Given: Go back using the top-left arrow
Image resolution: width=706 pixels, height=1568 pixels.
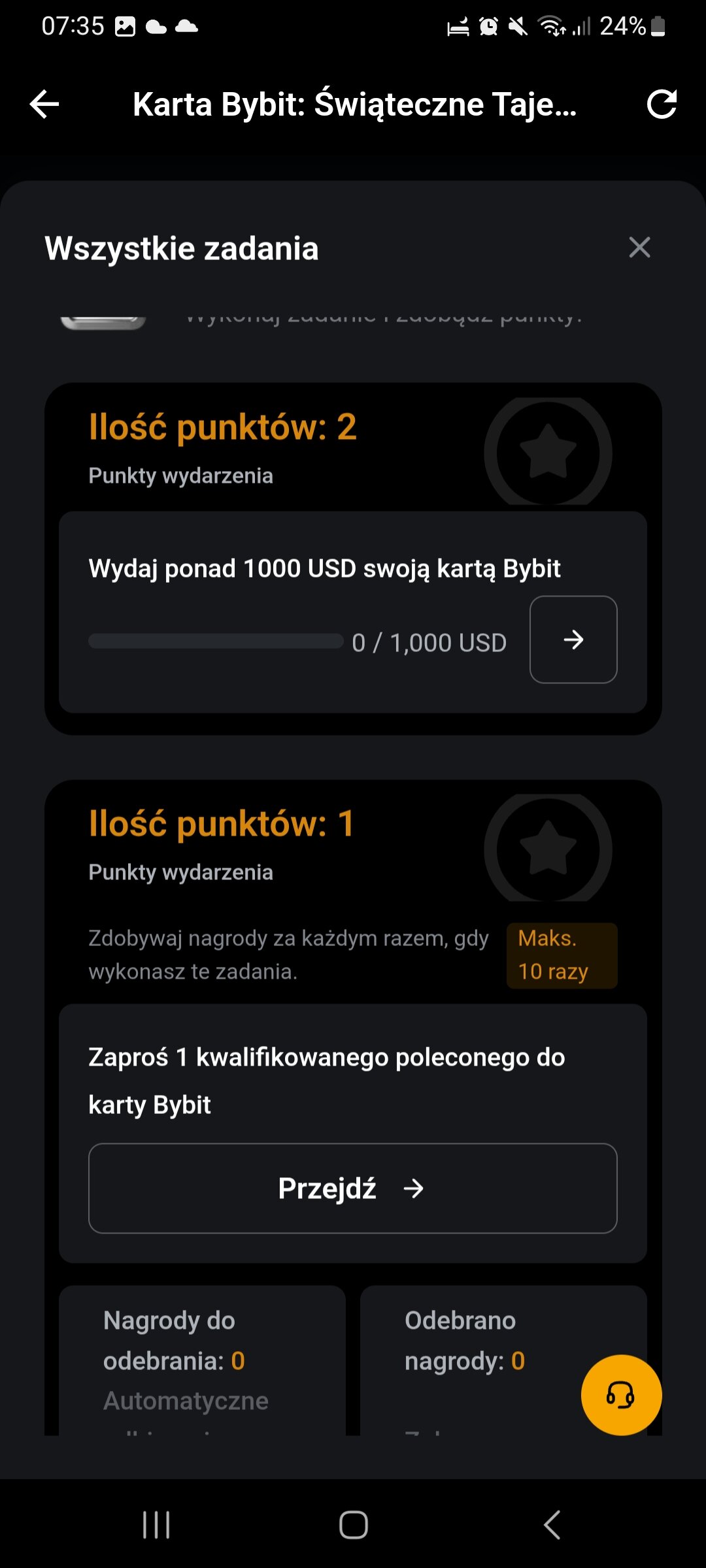Looking at the screenshot, I should click(44, 105).
